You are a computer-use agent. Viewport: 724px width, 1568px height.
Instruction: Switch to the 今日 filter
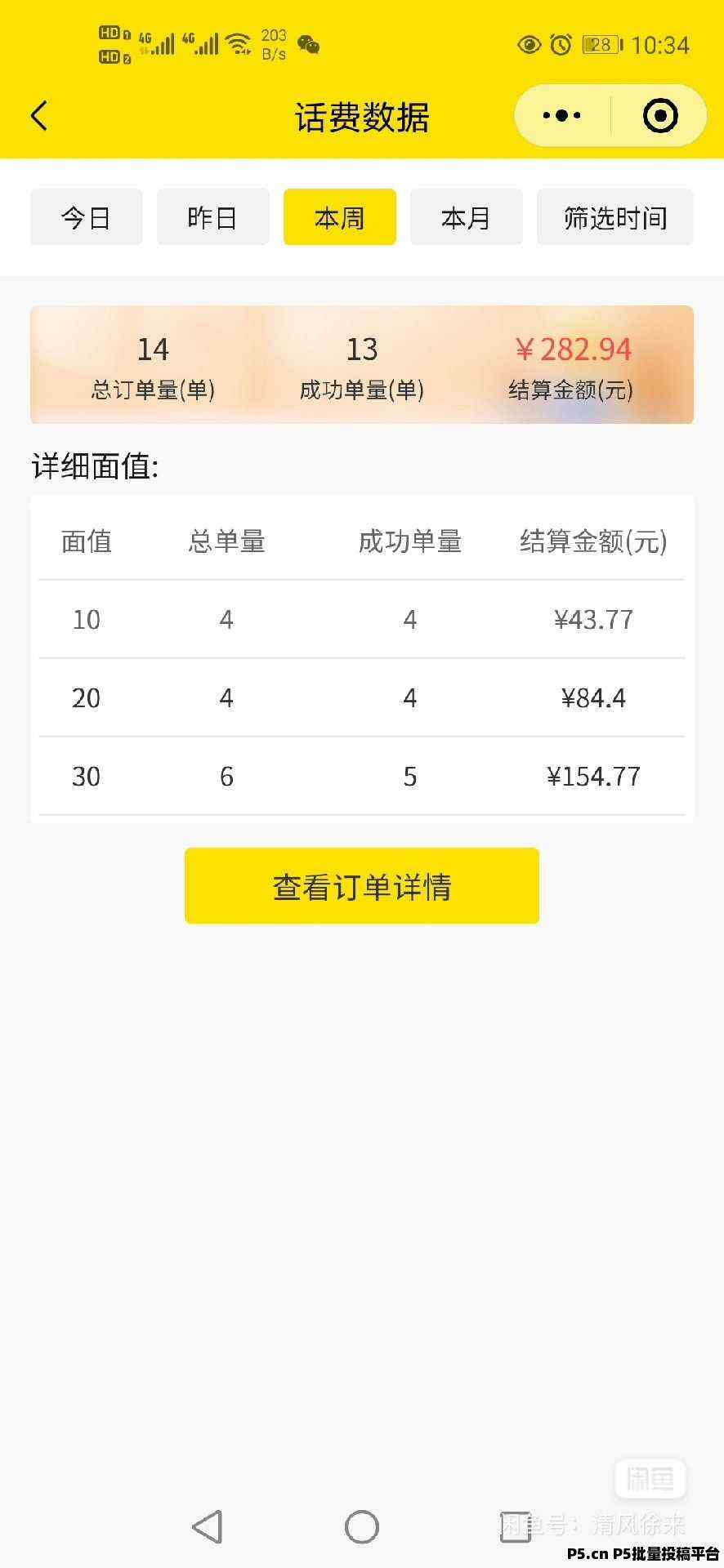[87, 217]
